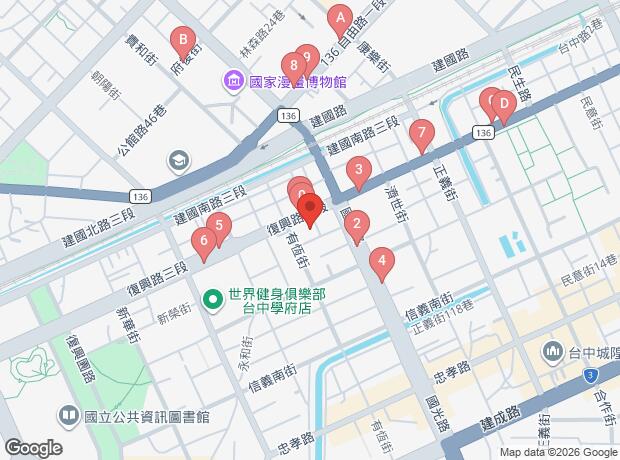Screen dimensions: 620x460
Task: Select marker number 5
Action: coord(218,225)
